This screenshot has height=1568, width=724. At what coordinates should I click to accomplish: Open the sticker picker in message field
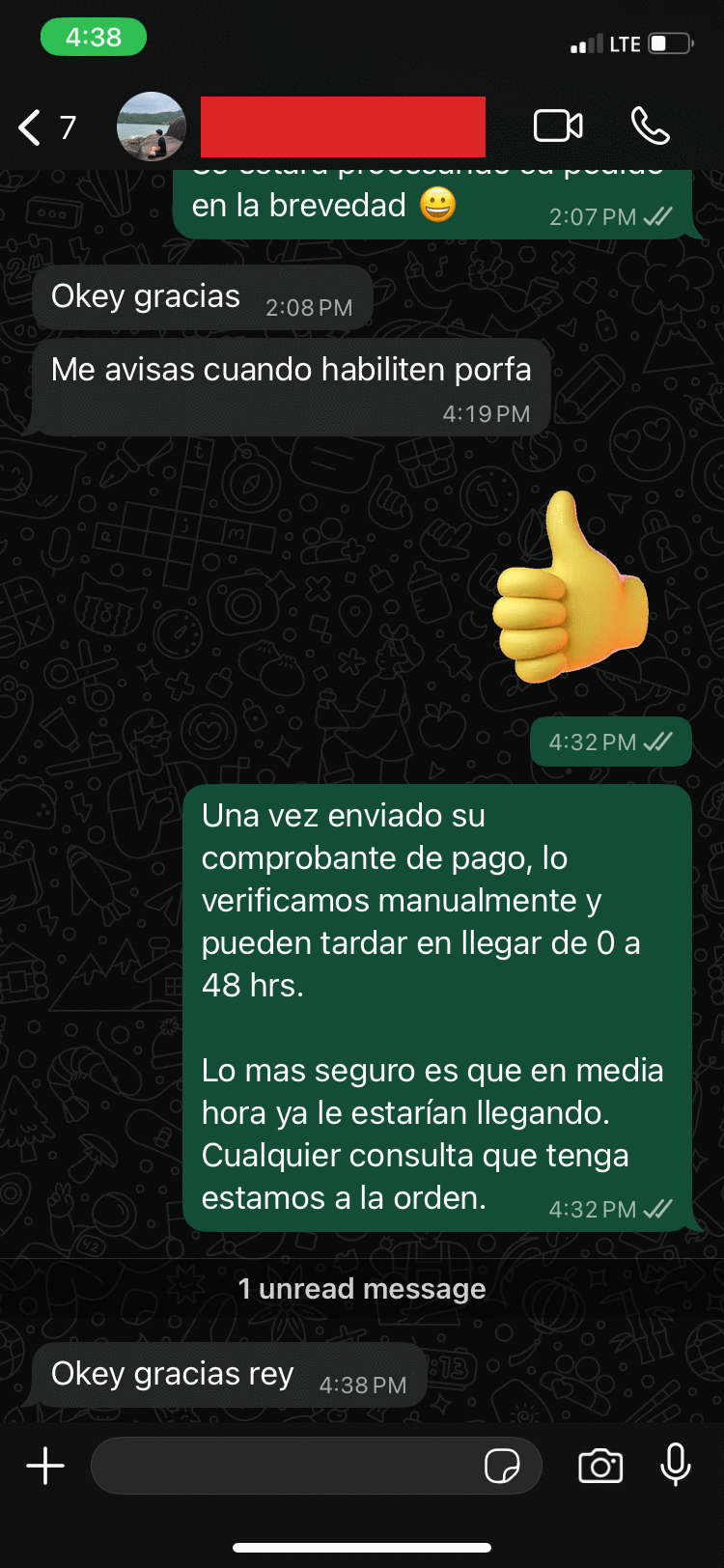coord(502,1466)
